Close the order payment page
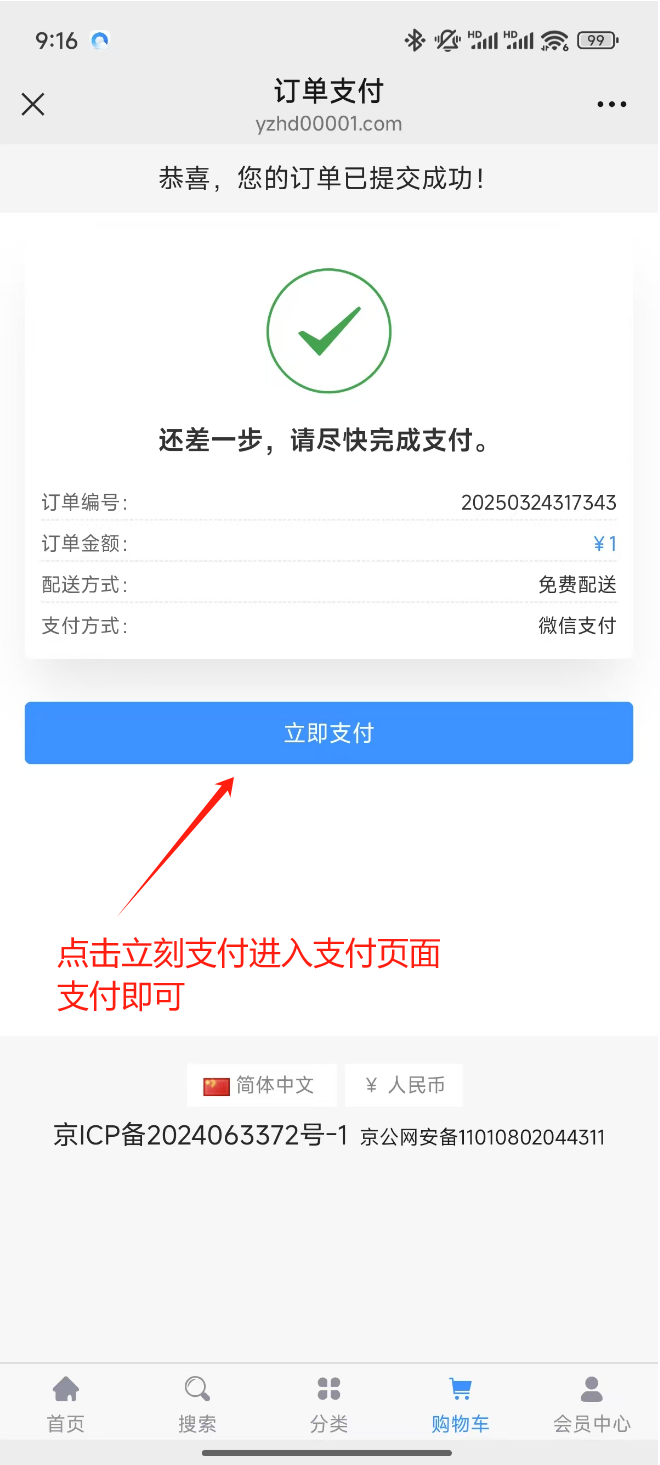 tap(33, 104)
